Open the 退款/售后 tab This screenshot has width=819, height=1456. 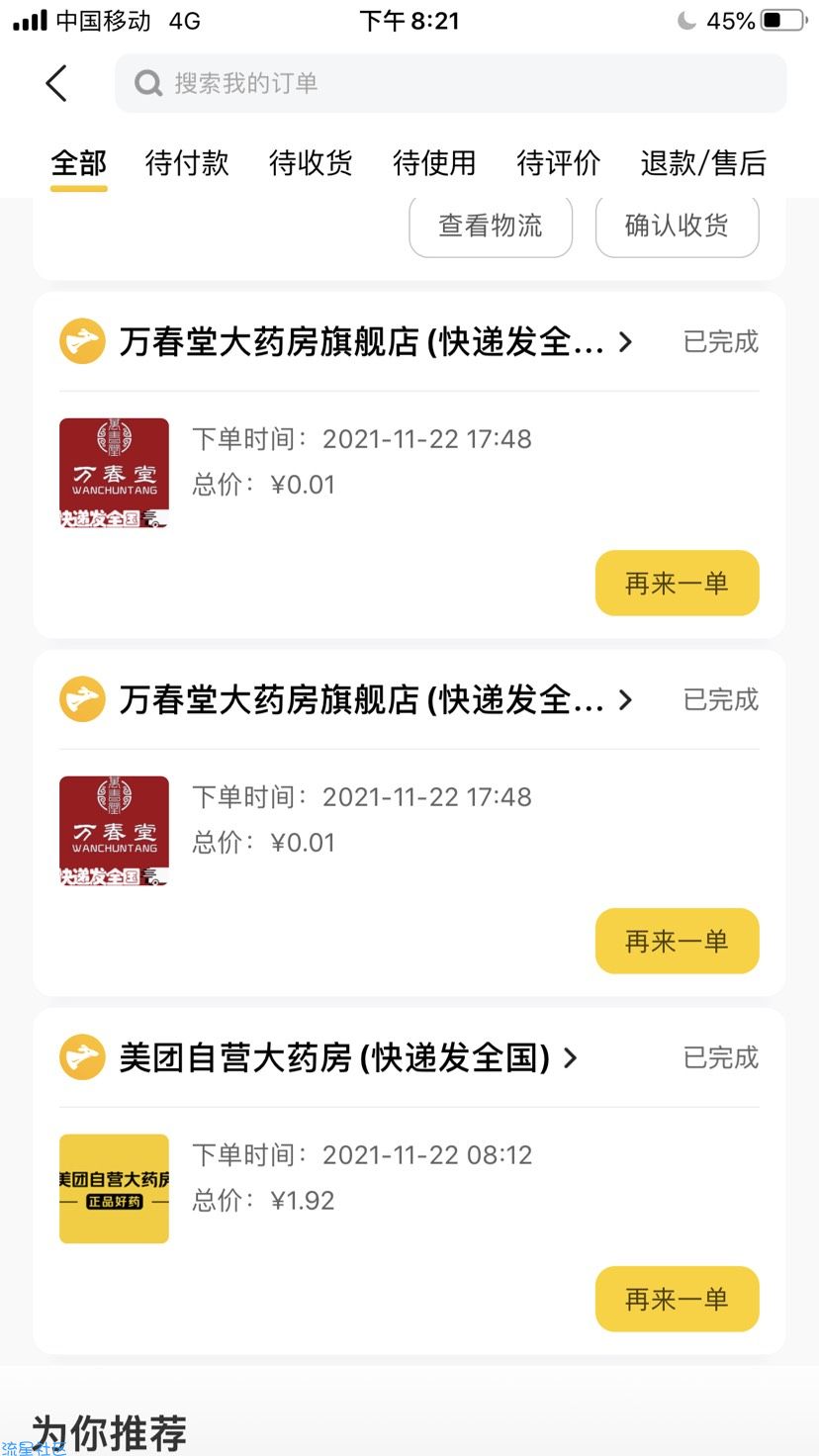click(703, 163)
